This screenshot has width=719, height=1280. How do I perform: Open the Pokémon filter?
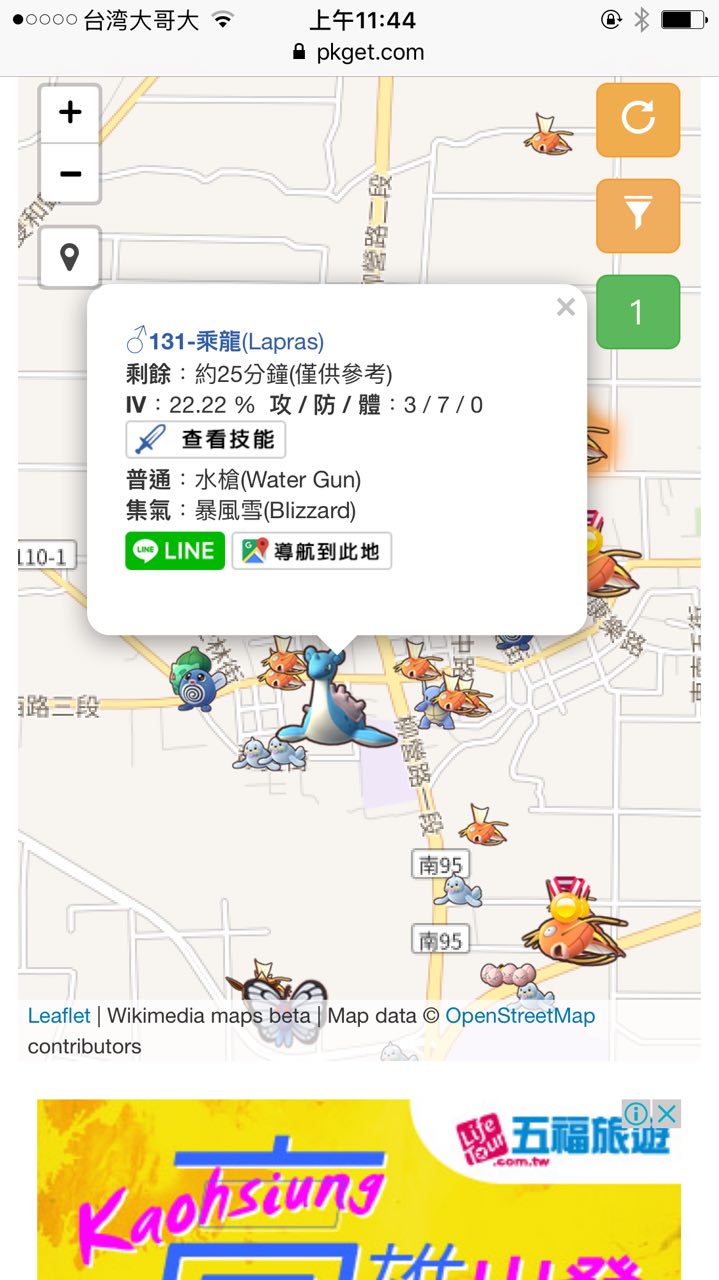[638, 215]
